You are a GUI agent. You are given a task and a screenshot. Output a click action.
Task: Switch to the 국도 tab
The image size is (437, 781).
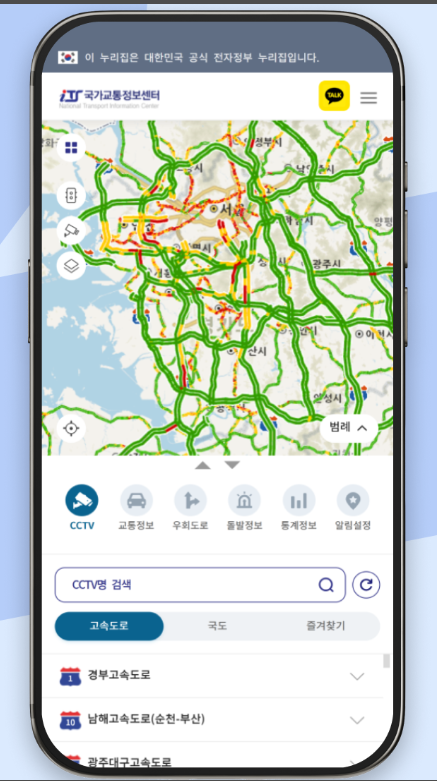(x=217, y=626)
